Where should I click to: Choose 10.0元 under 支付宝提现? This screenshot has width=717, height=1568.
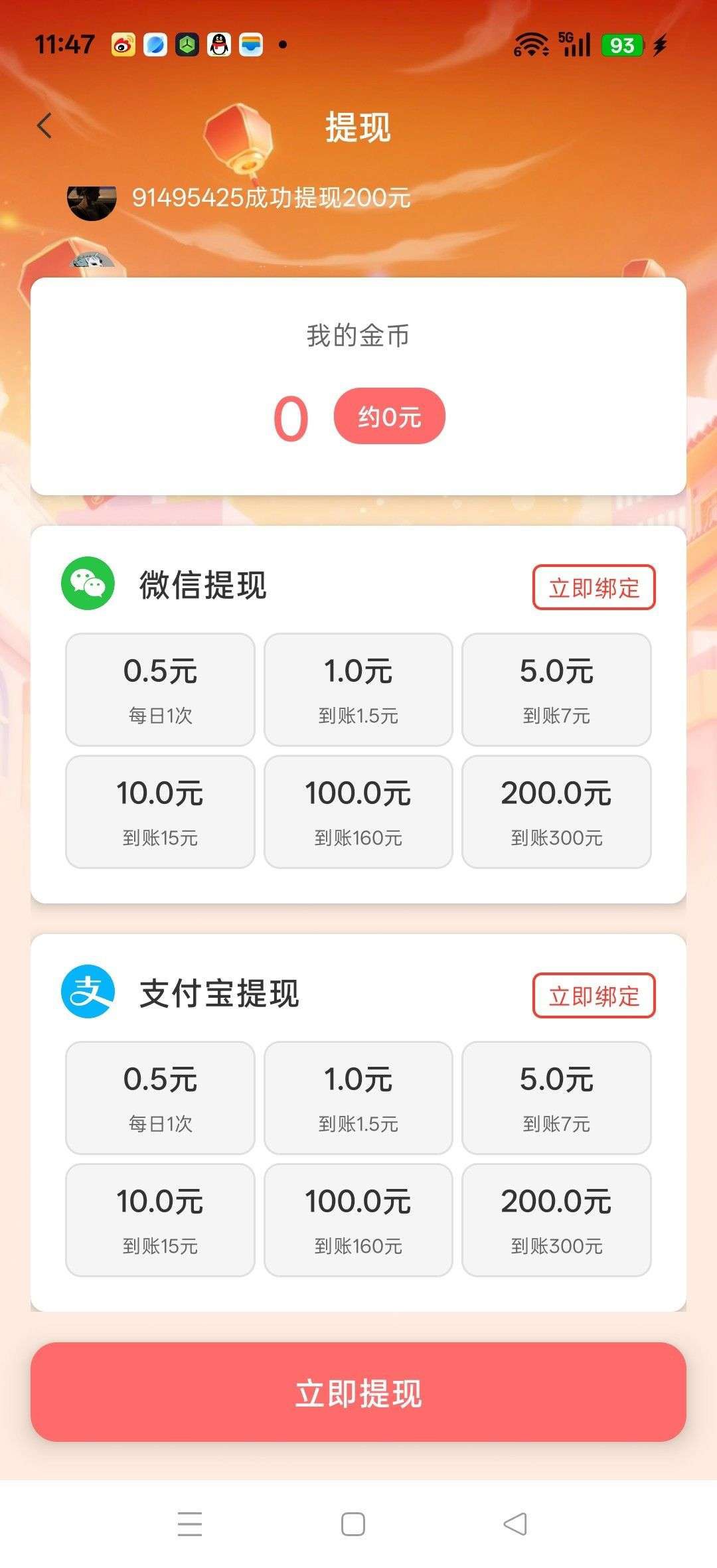(x=160, y=1220)
